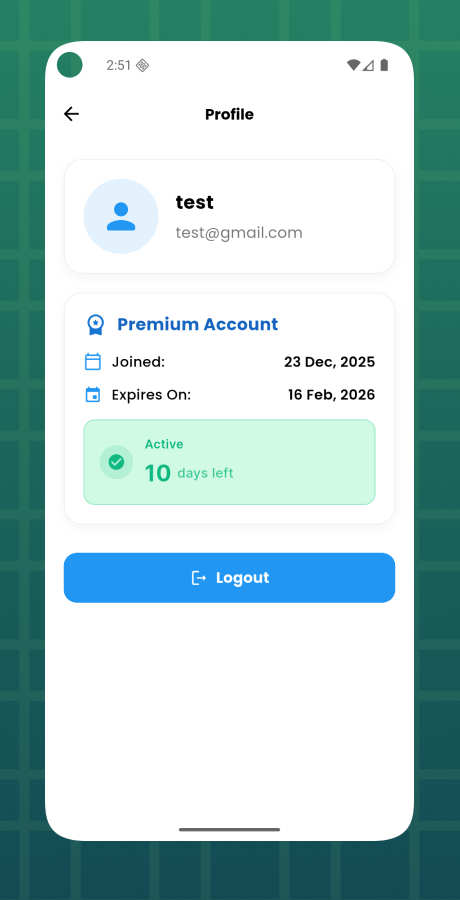
Task: Go back using the arrow icon
Action: click(71, 114)
